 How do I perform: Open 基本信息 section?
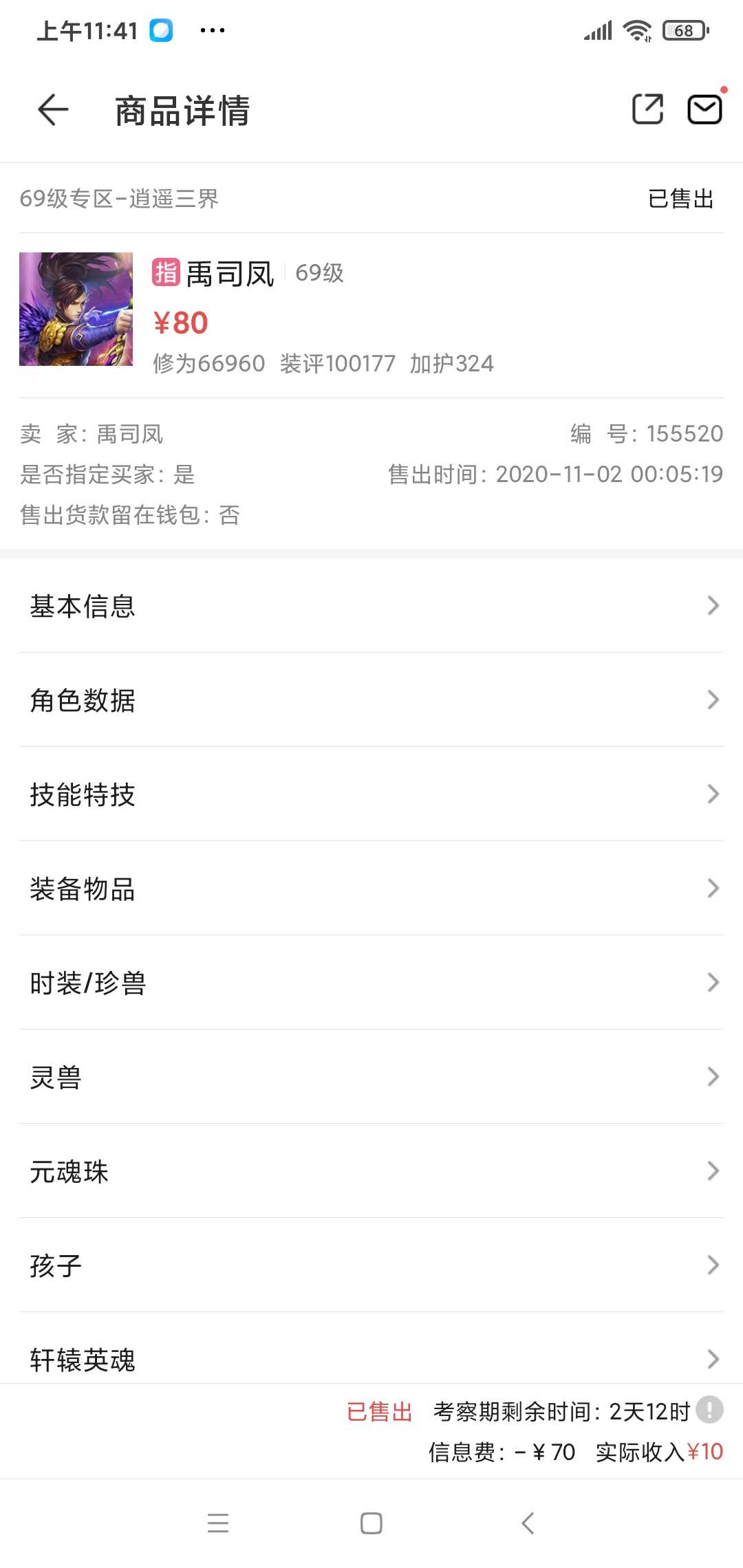point(371,606)
